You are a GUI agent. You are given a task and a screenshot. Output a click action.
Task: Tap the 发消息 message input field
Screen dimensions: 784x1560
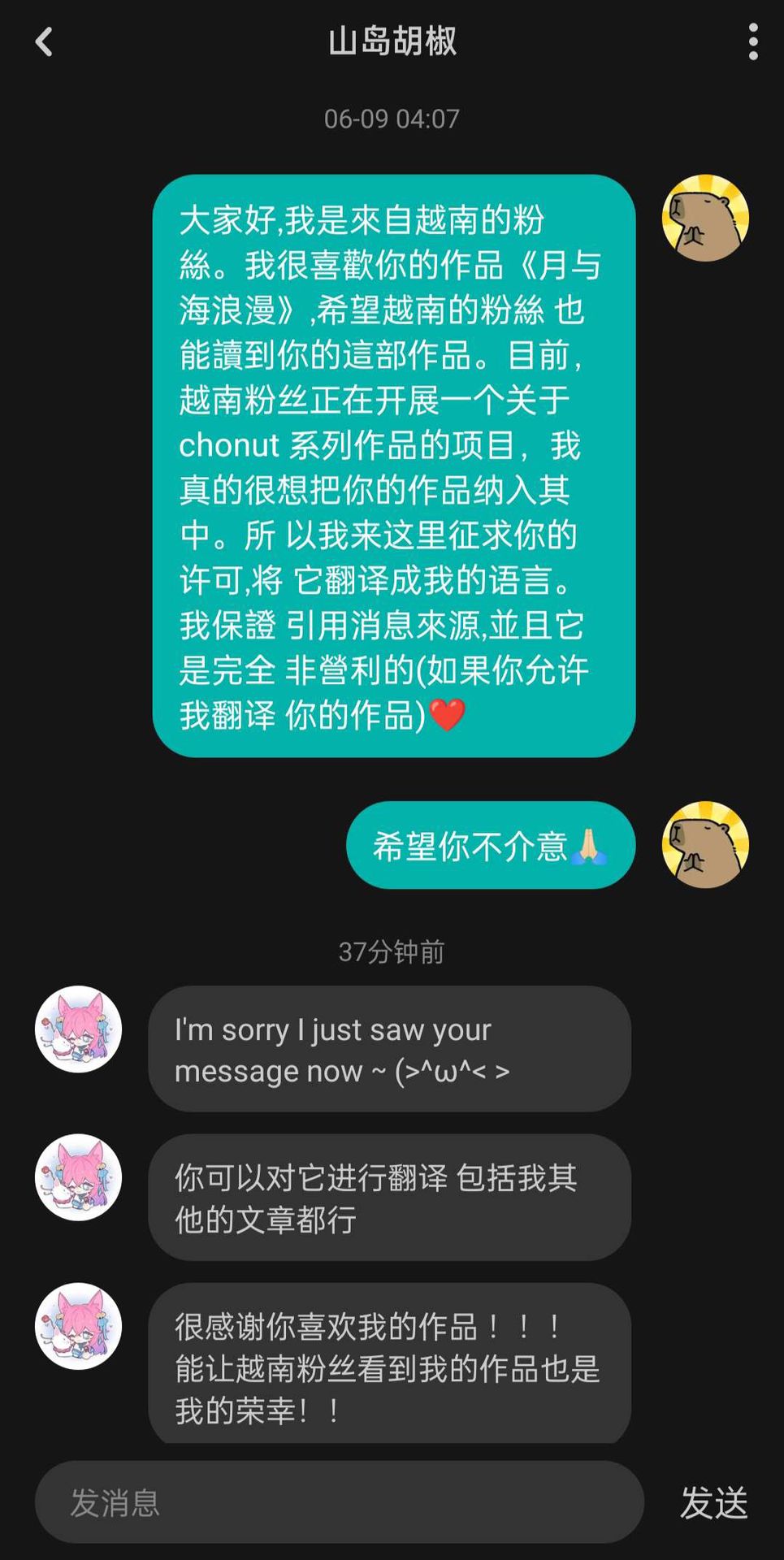coord(339,1502)
